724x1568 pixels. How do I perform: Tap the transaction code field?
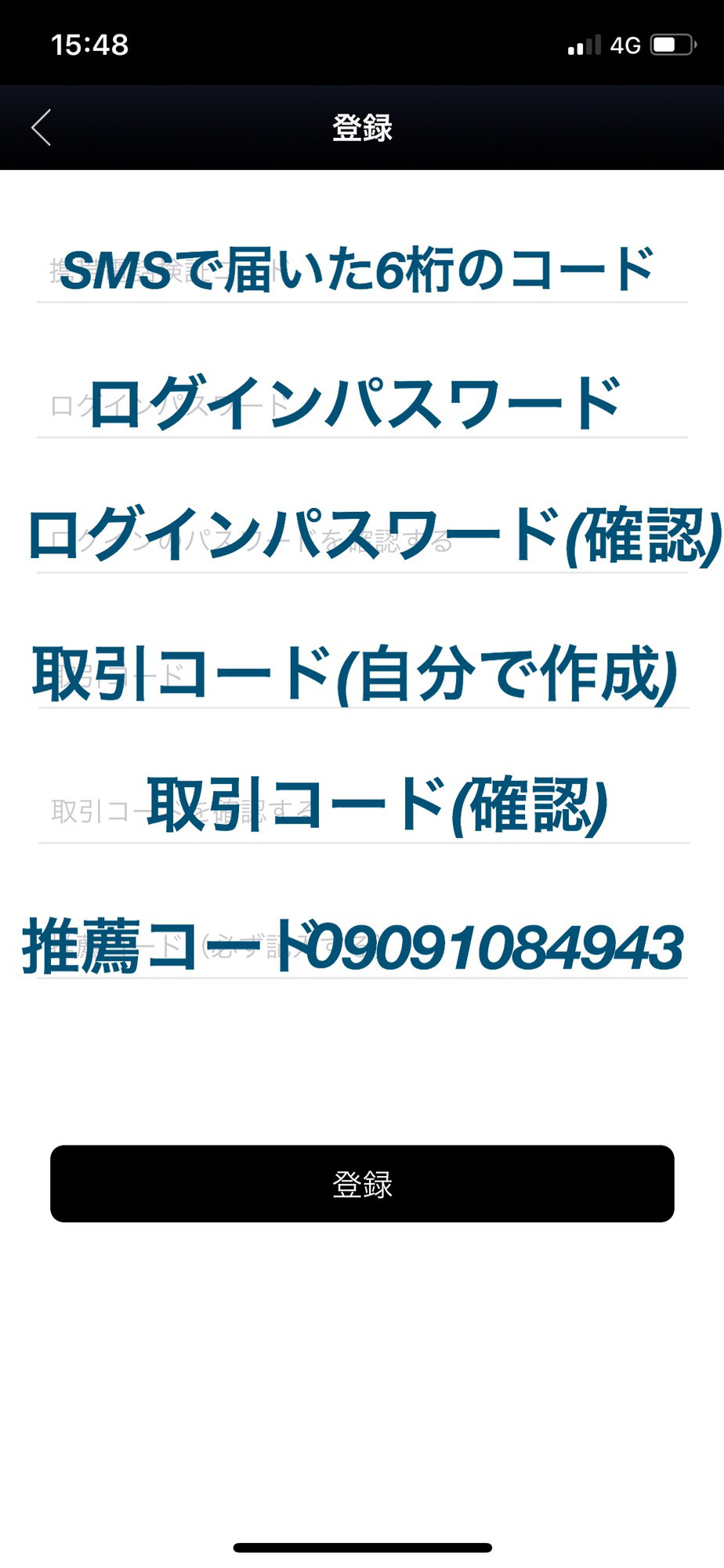[x=362, y=676]
